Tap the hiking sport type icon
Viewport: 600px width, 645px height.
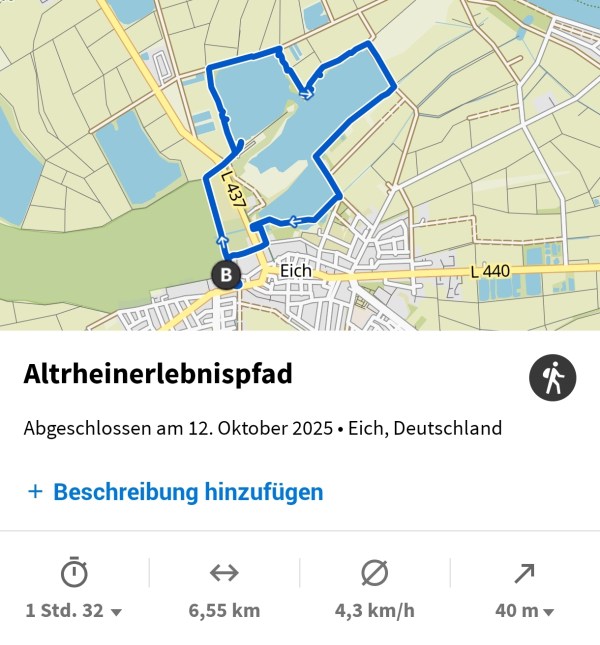point(552,378)
